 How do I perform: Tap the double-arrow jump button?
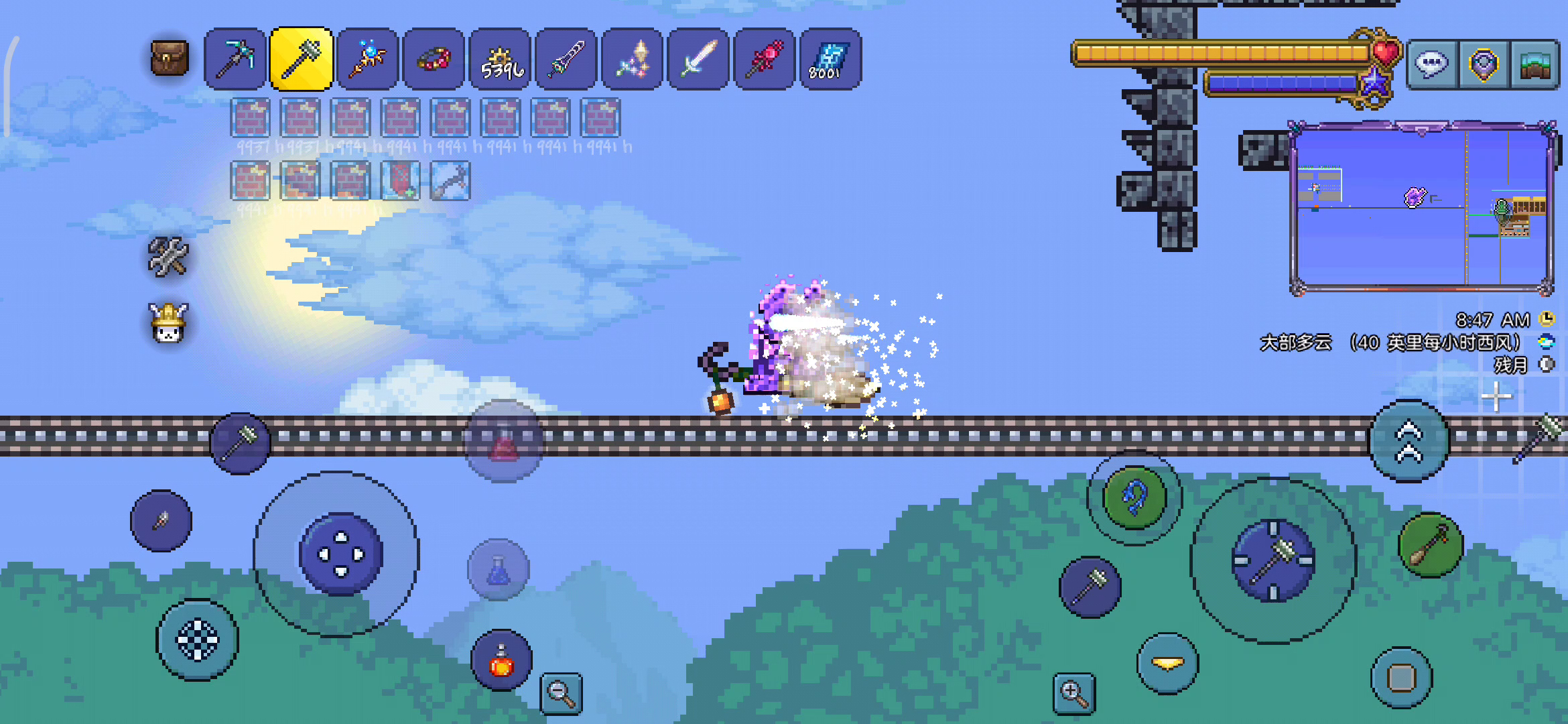(x=1409, y=441)
